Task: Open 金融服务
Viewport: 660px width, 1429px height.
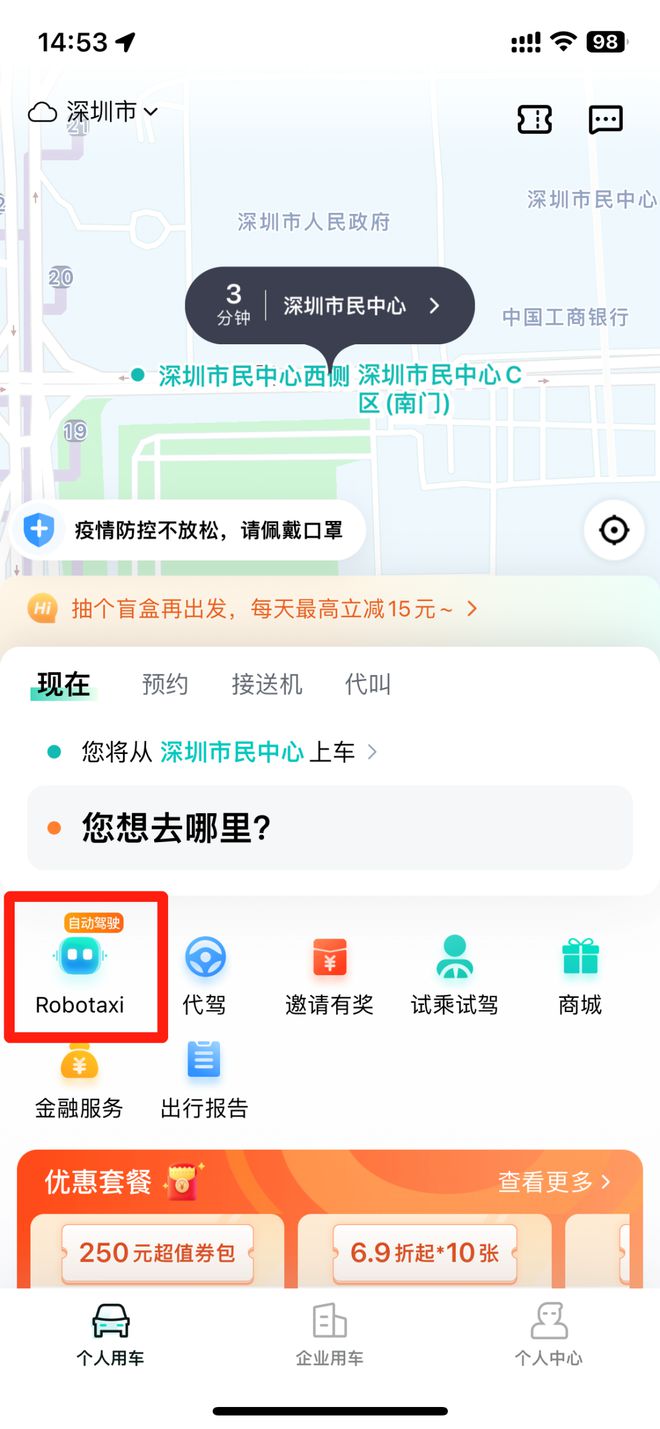Action: coord(79,1080)
